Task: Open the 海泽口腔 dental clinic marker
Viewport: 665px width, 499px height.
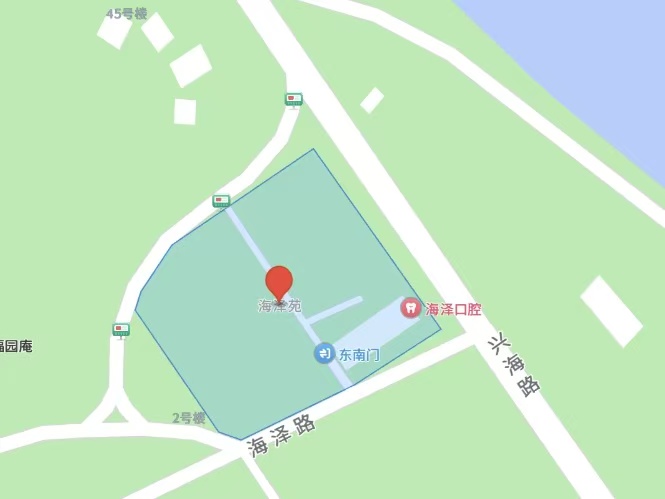Action: pyautogui.click(x=410, y=308)
